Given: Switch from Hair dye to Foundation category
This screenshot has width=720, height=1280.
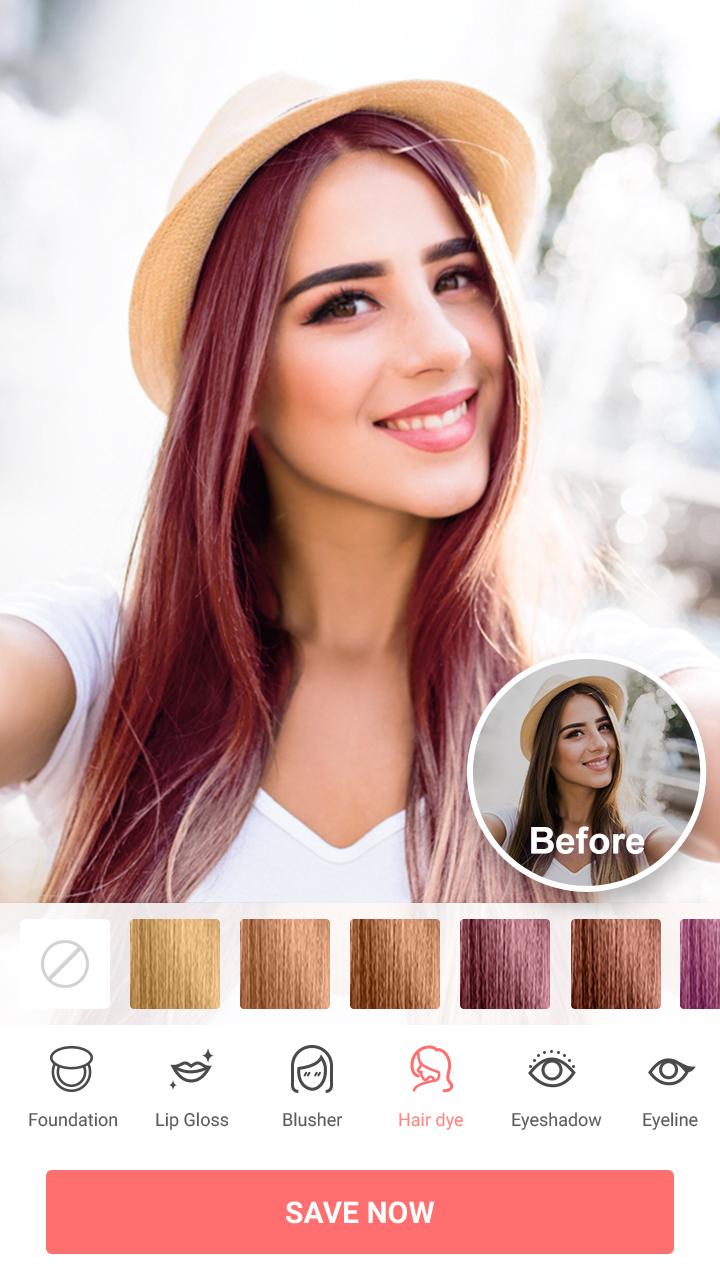Looking at the screenshot, I should point(72,1085).
